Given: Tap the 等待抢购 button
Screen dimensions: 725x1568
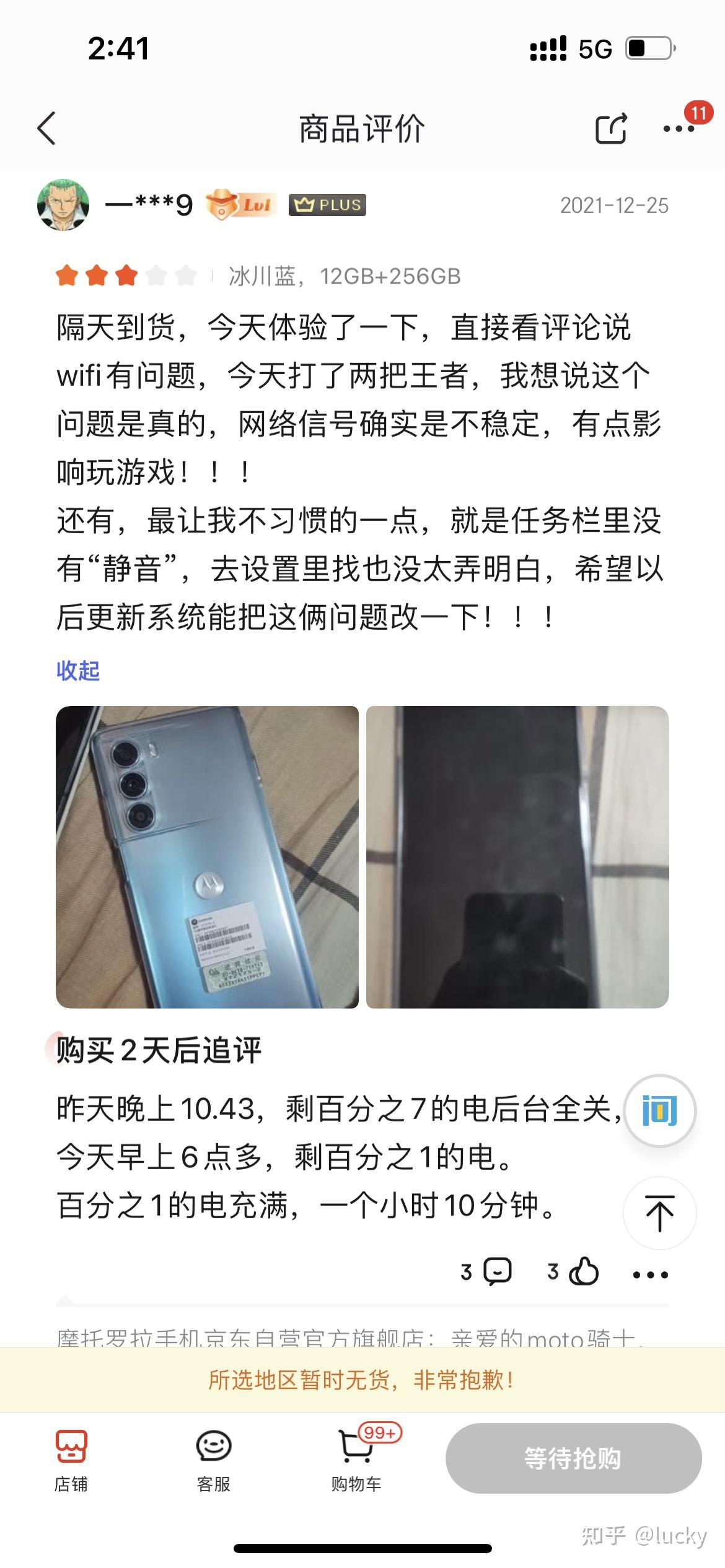Looking at the screenshot, I should pos(573,1458).
